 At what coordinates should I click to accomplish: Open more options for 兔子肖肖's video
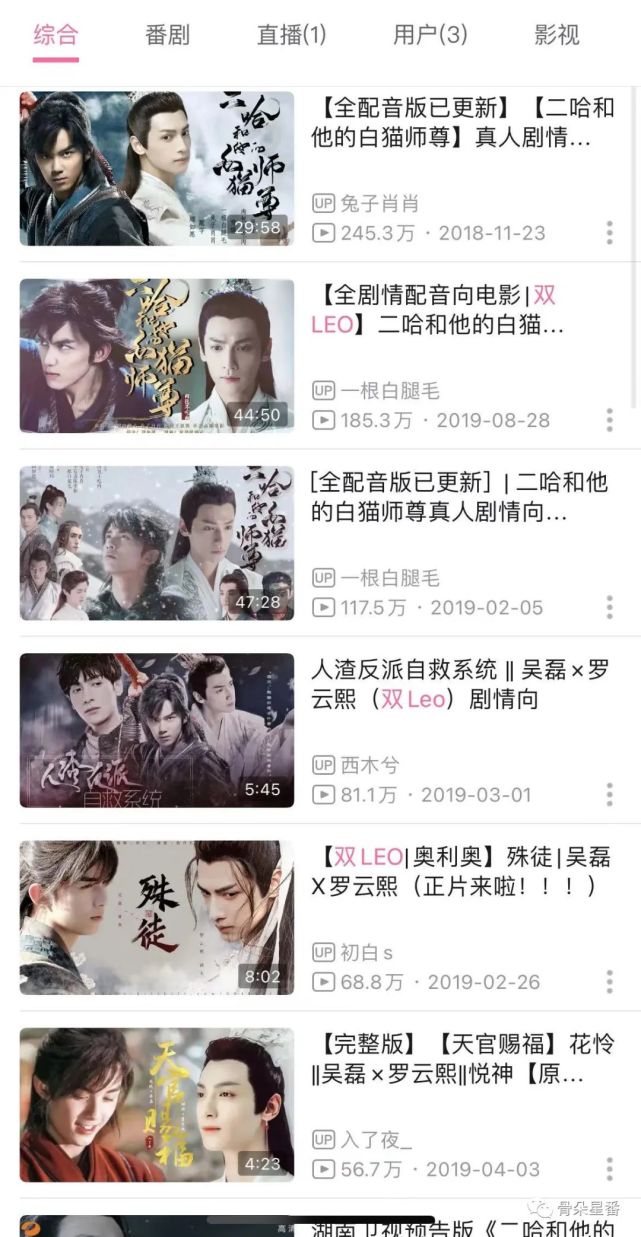609,233
